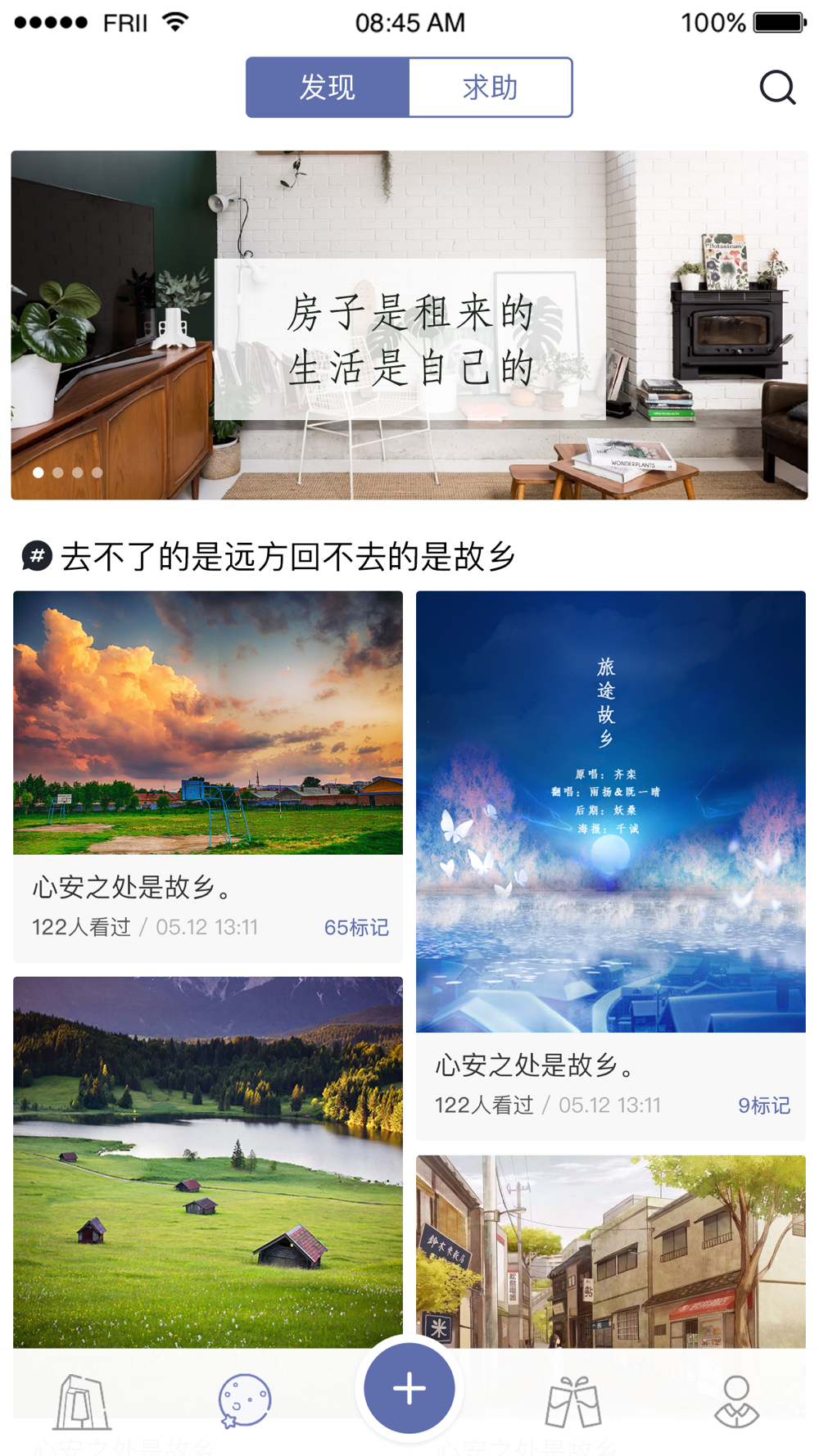Screen dimensions: 819x1456
Task: Tap the banner page indicator dots
Action: (67, 473)
